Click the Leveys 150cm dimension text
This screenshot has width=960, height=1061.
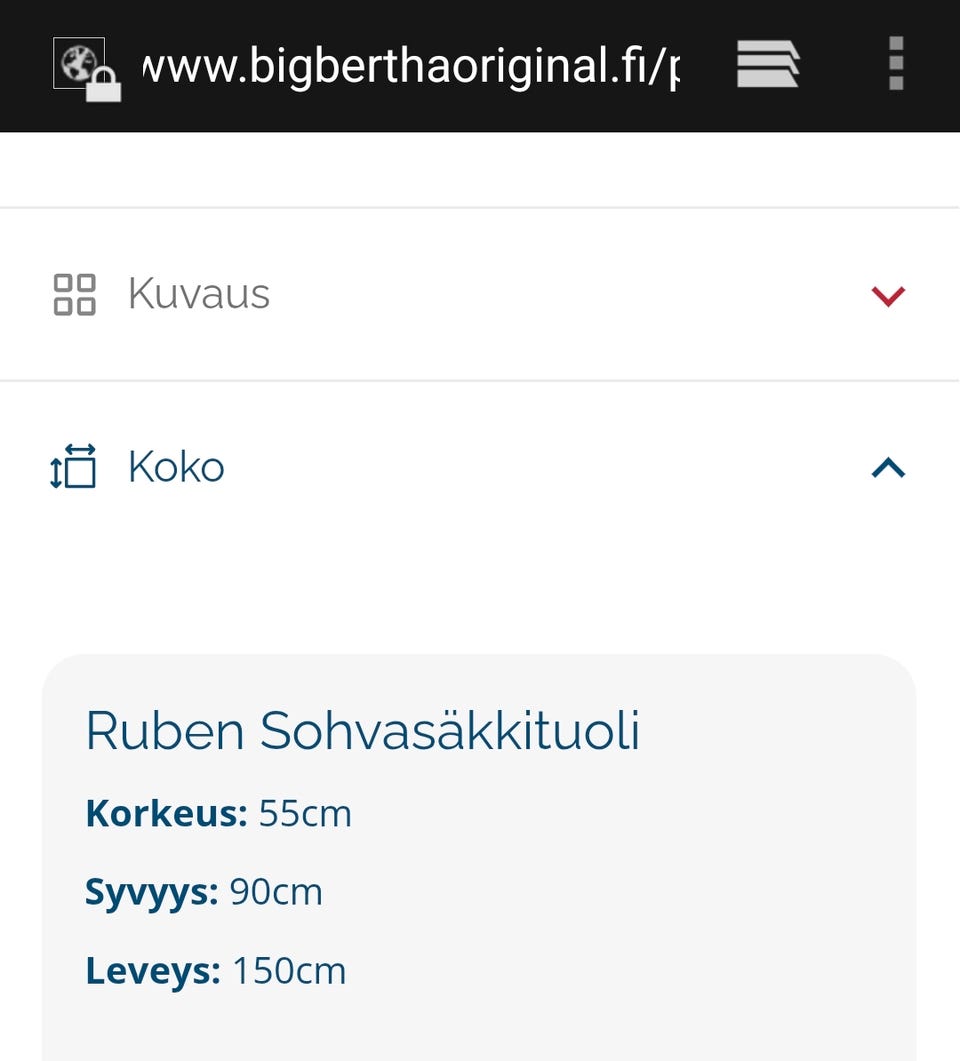(x=216, y=969)
